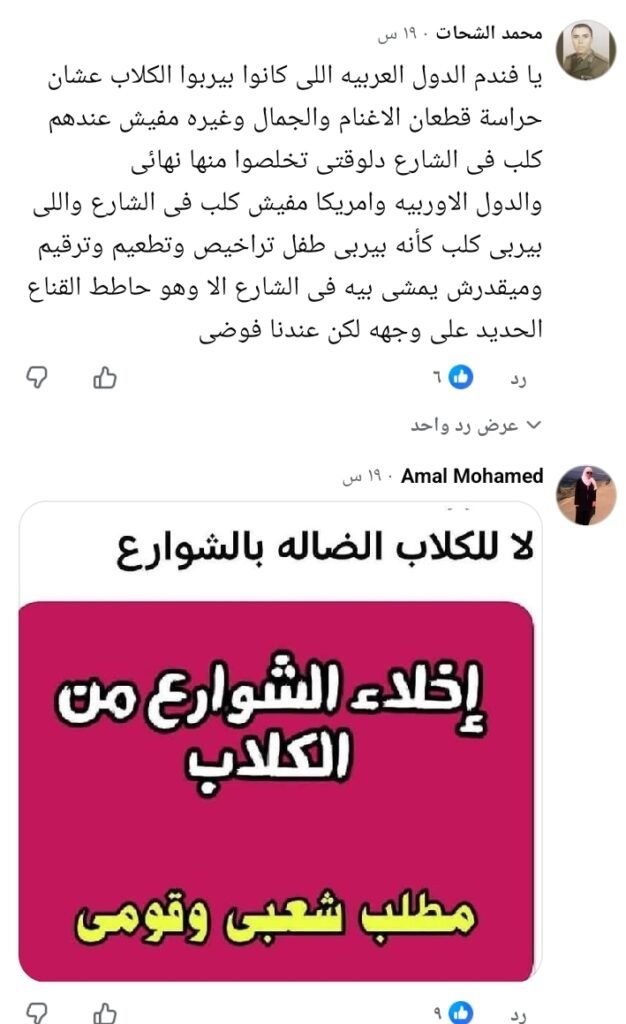View reactions on محمد الشحات's comment
626x1024 pixels.
451,377
